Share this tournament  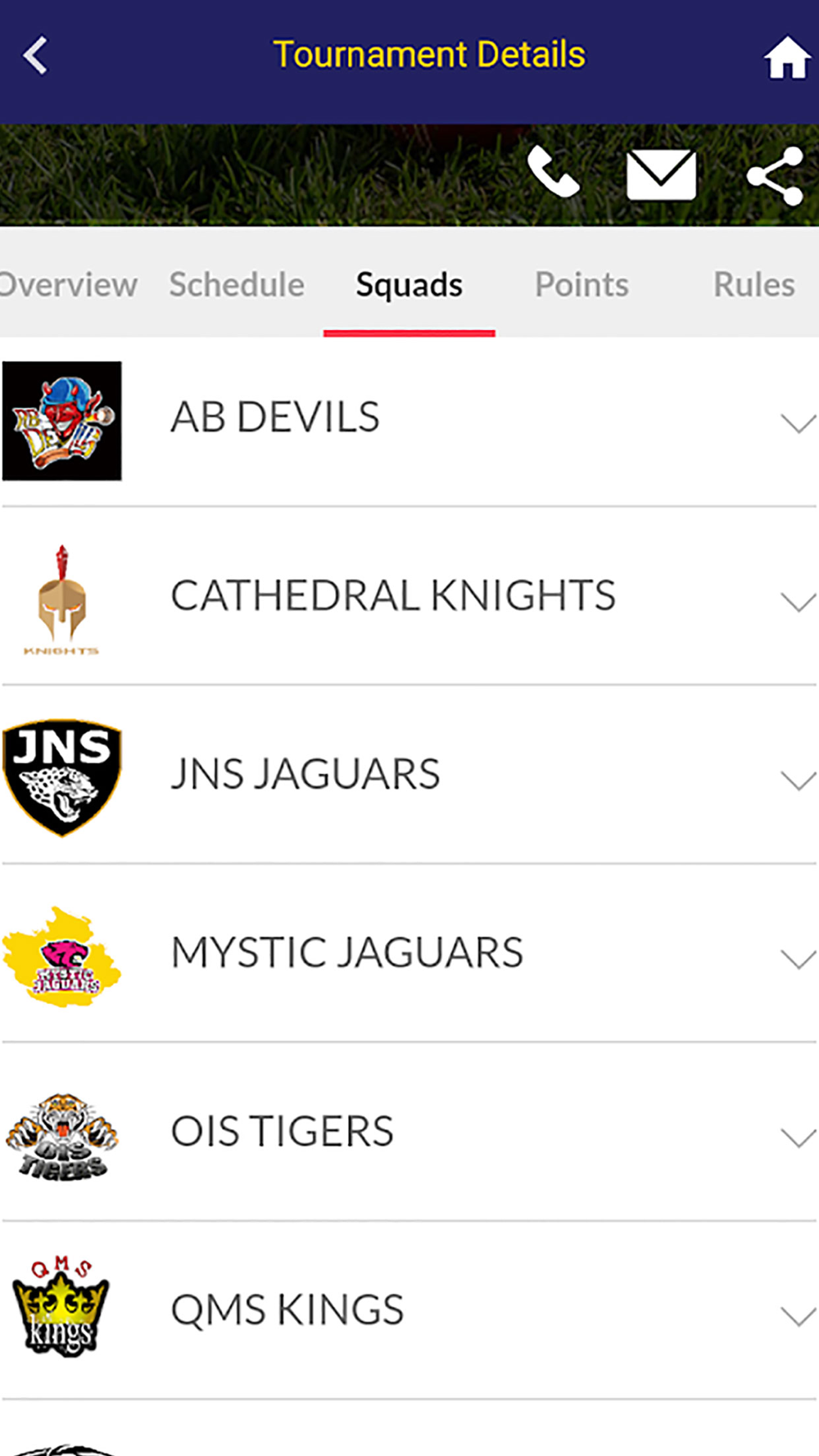click(775, 175)
